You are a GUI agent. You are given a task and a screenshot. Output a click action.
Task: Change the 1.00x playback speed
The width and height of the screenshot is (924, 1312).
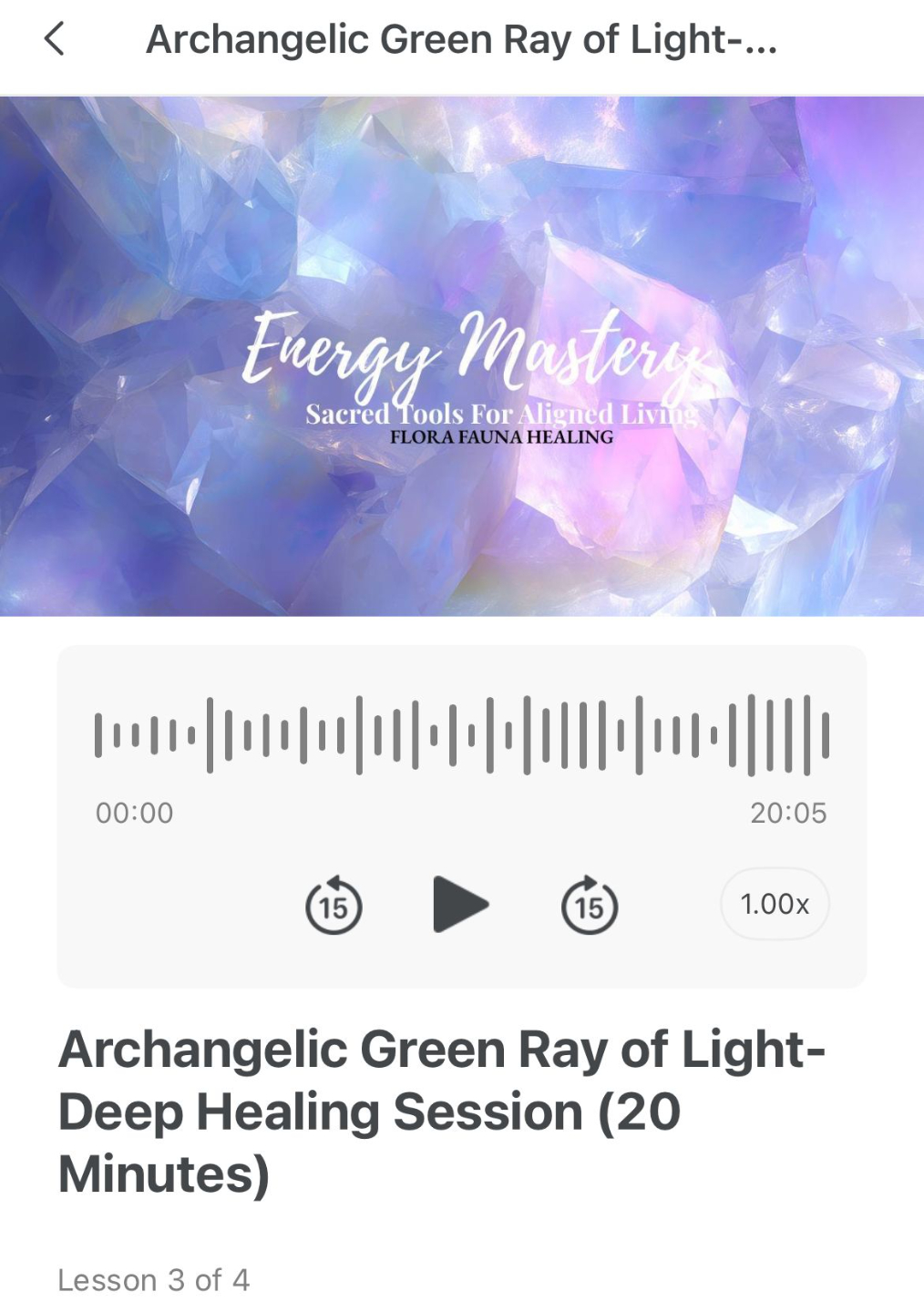click(775, 904)
